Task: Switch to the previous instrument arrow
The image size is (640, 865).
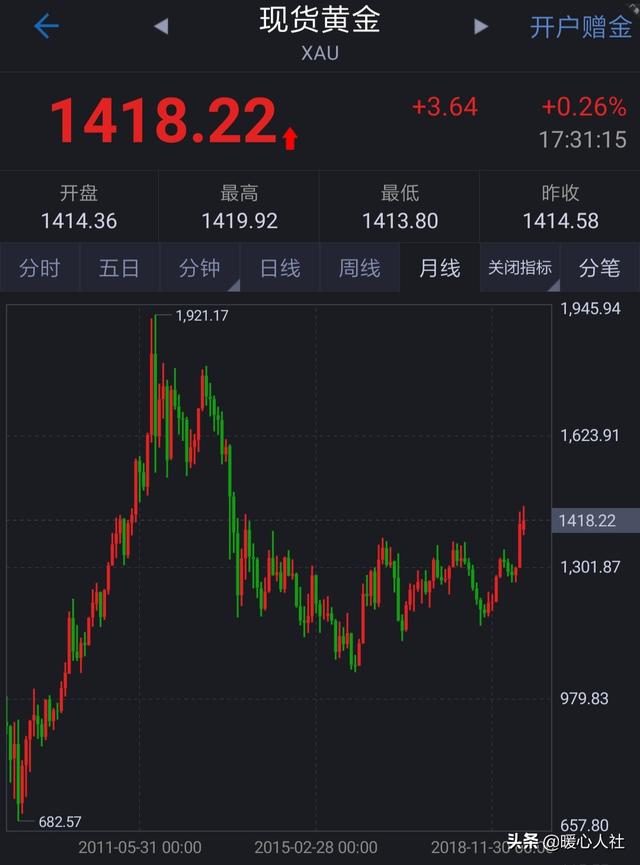Action: point(161,26)
